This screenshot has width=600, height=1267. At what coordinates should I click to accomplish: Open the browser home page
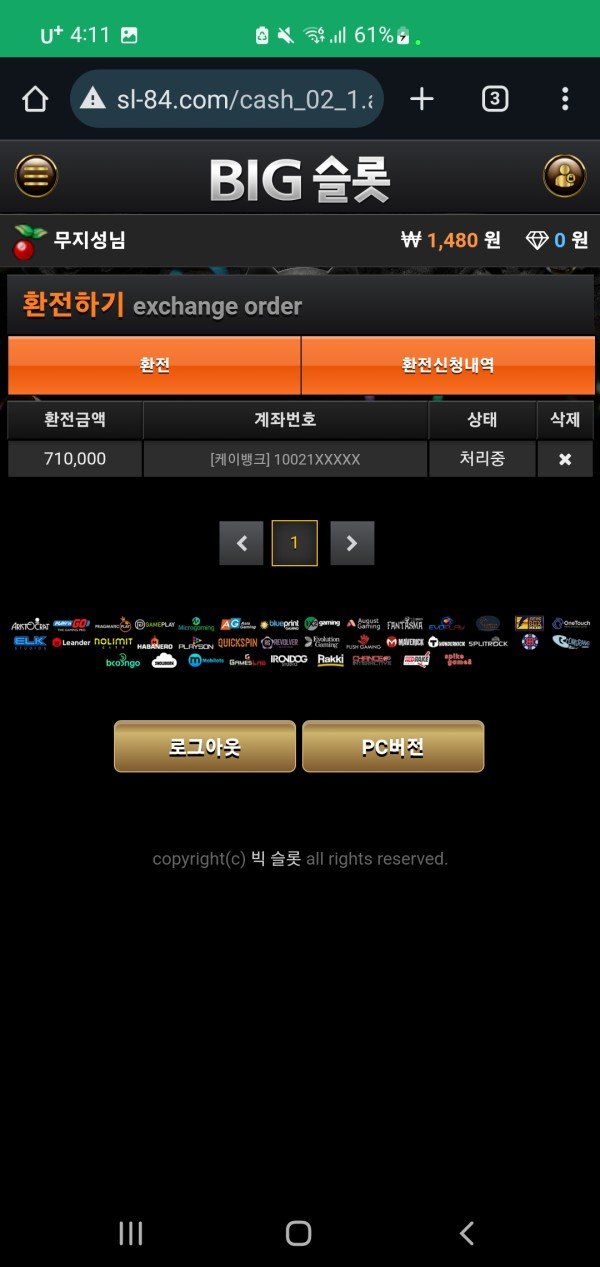35,98
